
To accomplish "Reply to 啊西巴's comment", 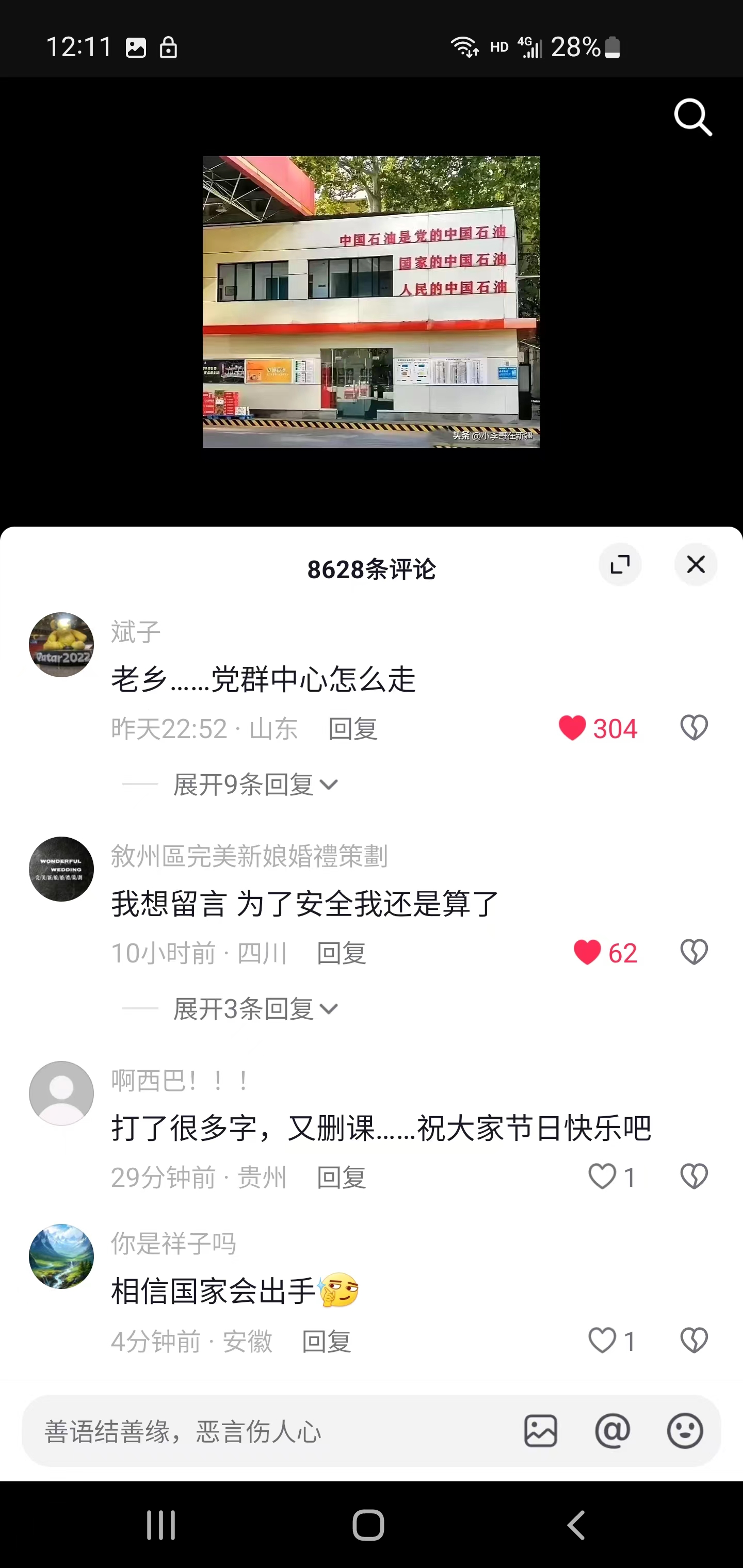I will coord(341,1178).
